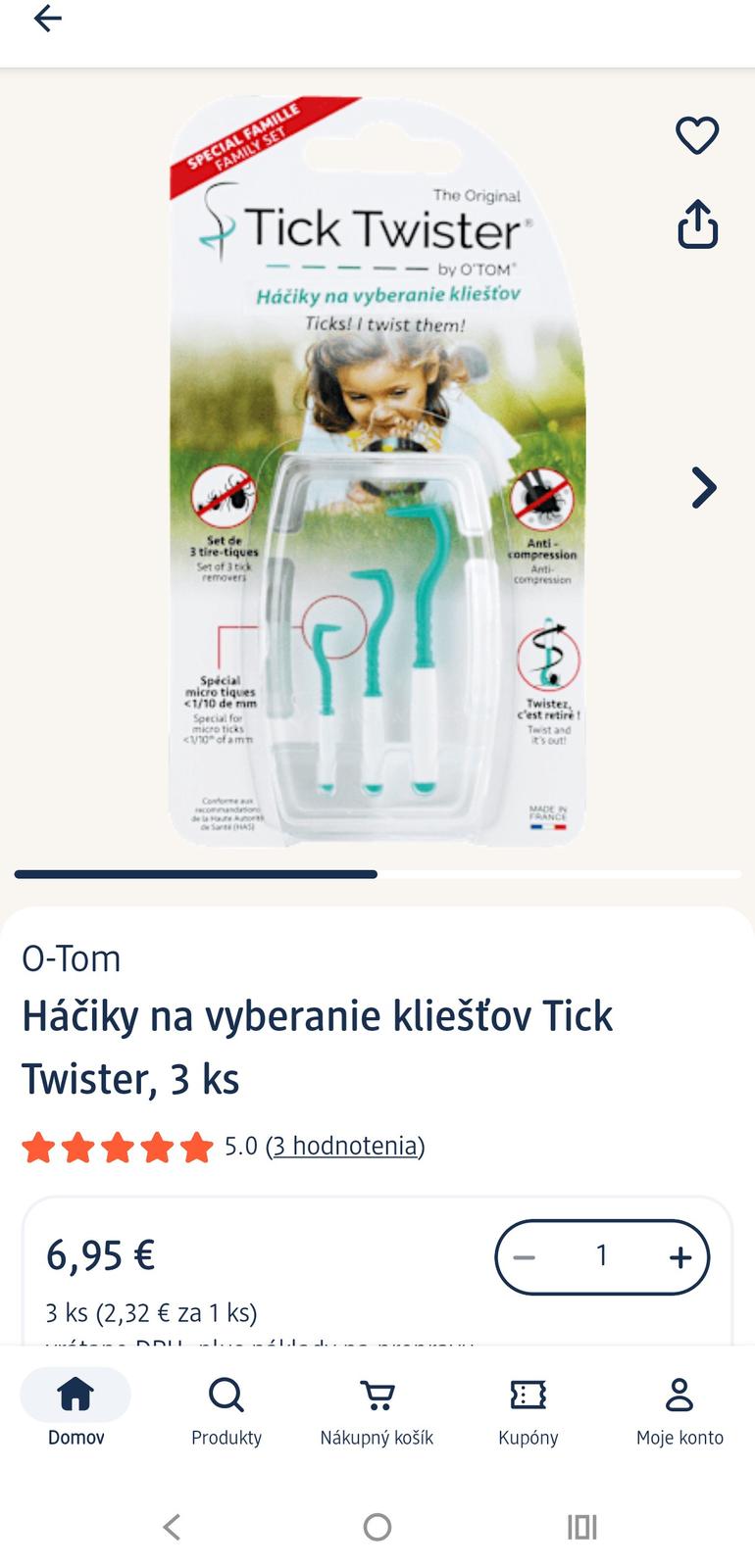Tap the system home button
Screen dimensions: 755x1568
[x=377, y=1527]
